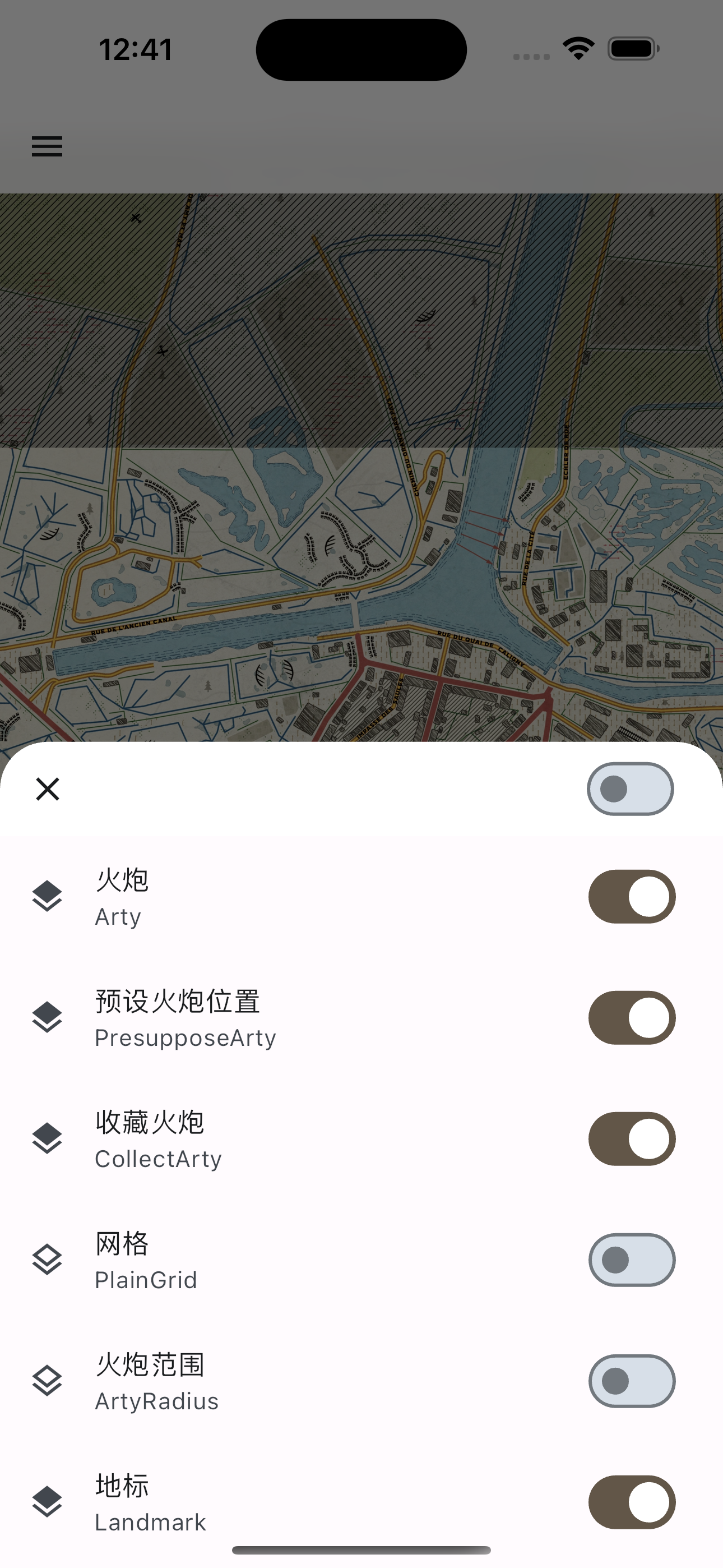Image resolution: width=723 pixels, height=1568 pixels.
Task: Disable the Landmark layer switch
Action: coord(632,1502)
